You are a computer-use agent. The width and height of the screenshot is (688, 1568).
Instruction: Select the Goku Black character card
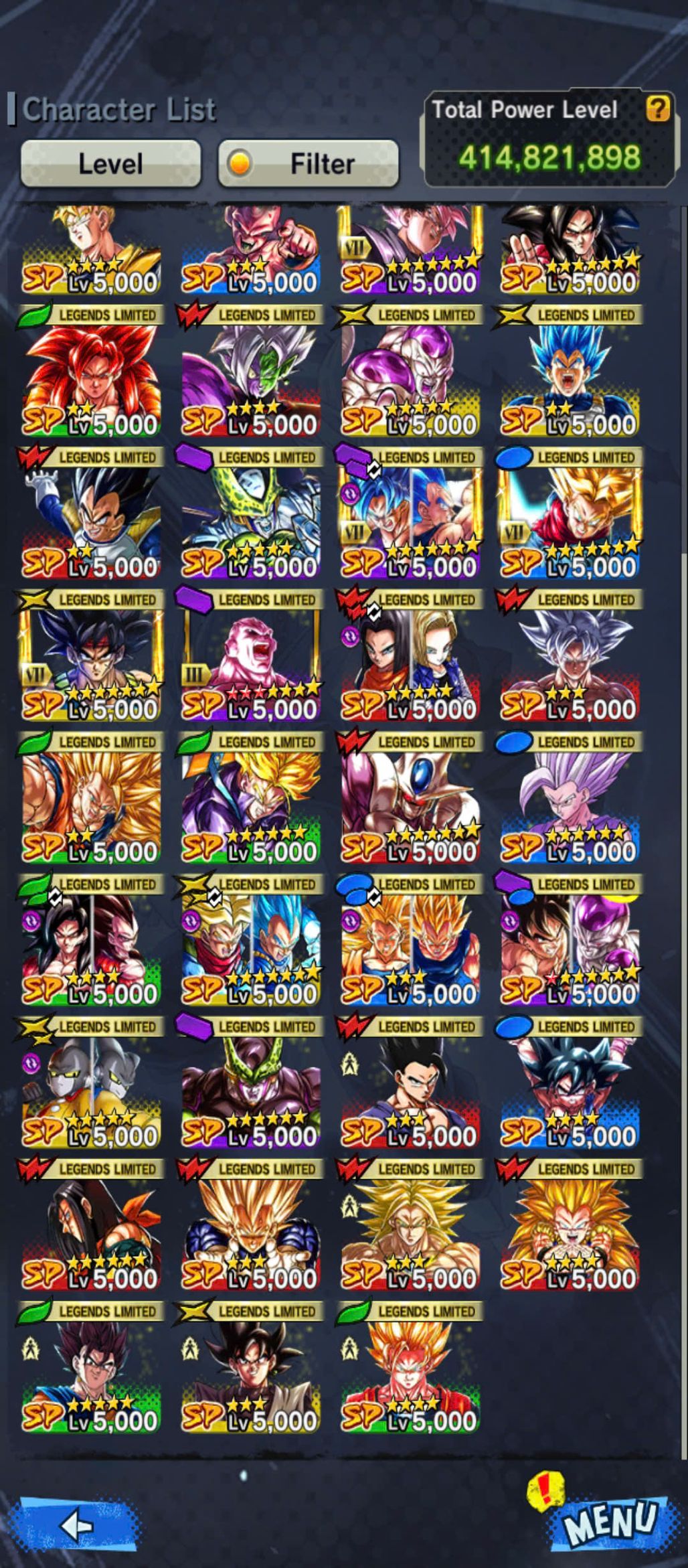[250, 1368]
